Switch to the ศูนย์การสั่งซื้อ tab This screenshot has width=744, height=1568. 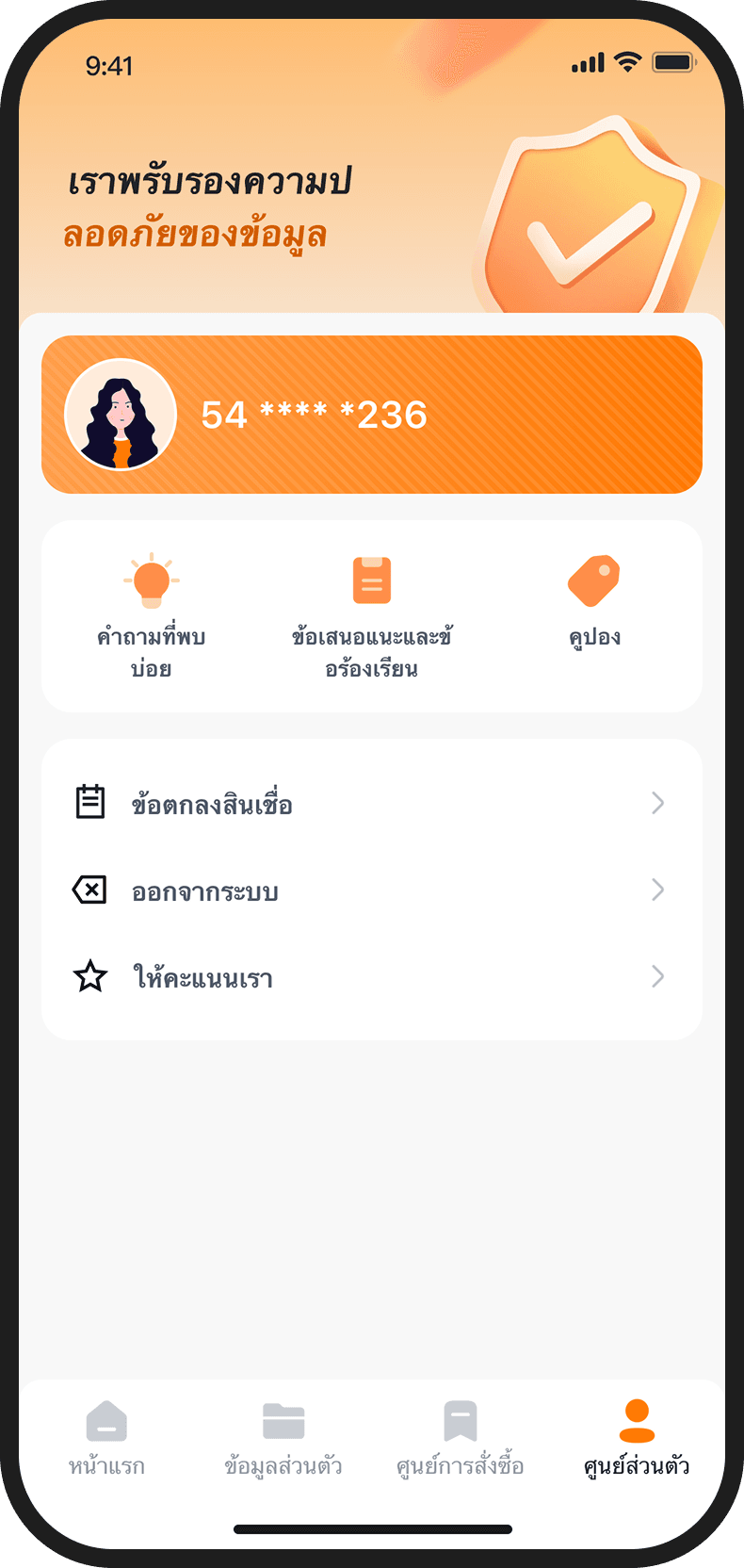460,1438
